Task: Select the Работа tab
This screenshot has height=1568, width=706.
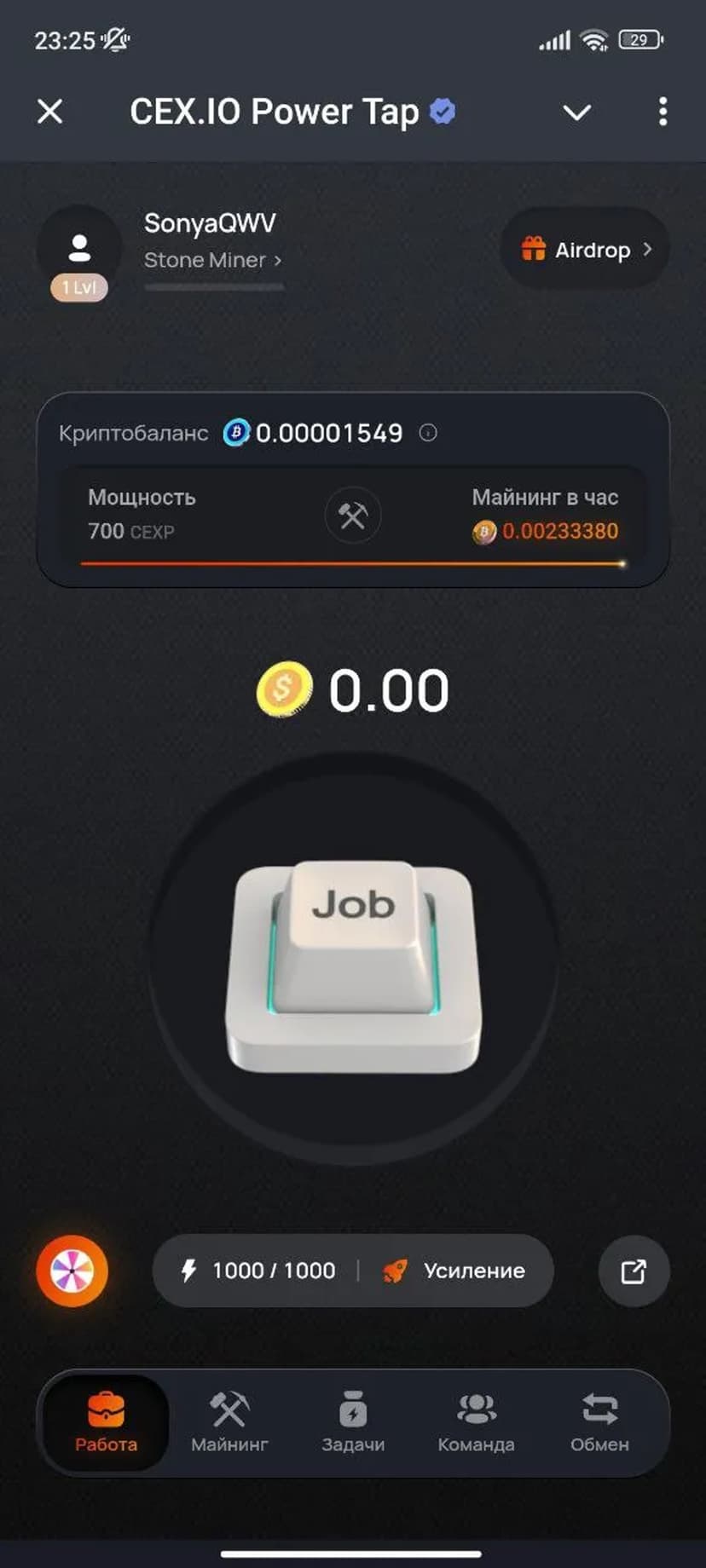Action: (x=106, y=1421)
